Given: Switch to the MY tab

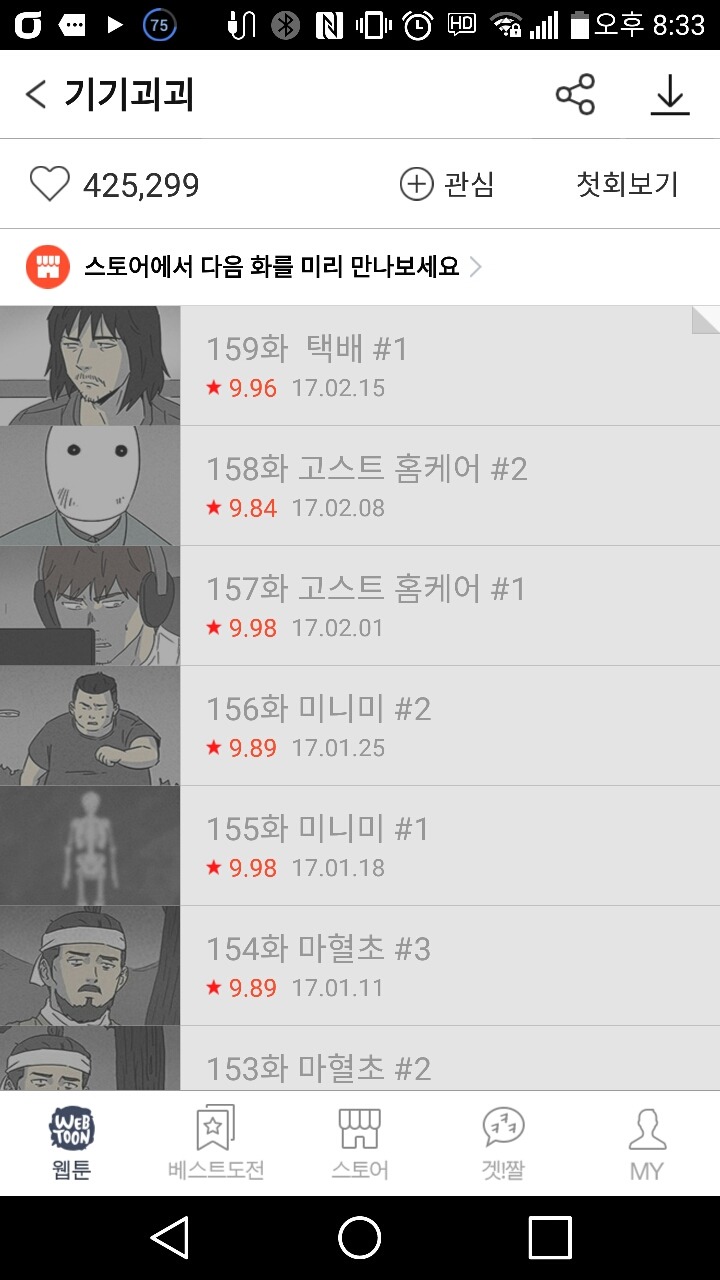Looking at the screenshot, I should (x=647, y=1143).
